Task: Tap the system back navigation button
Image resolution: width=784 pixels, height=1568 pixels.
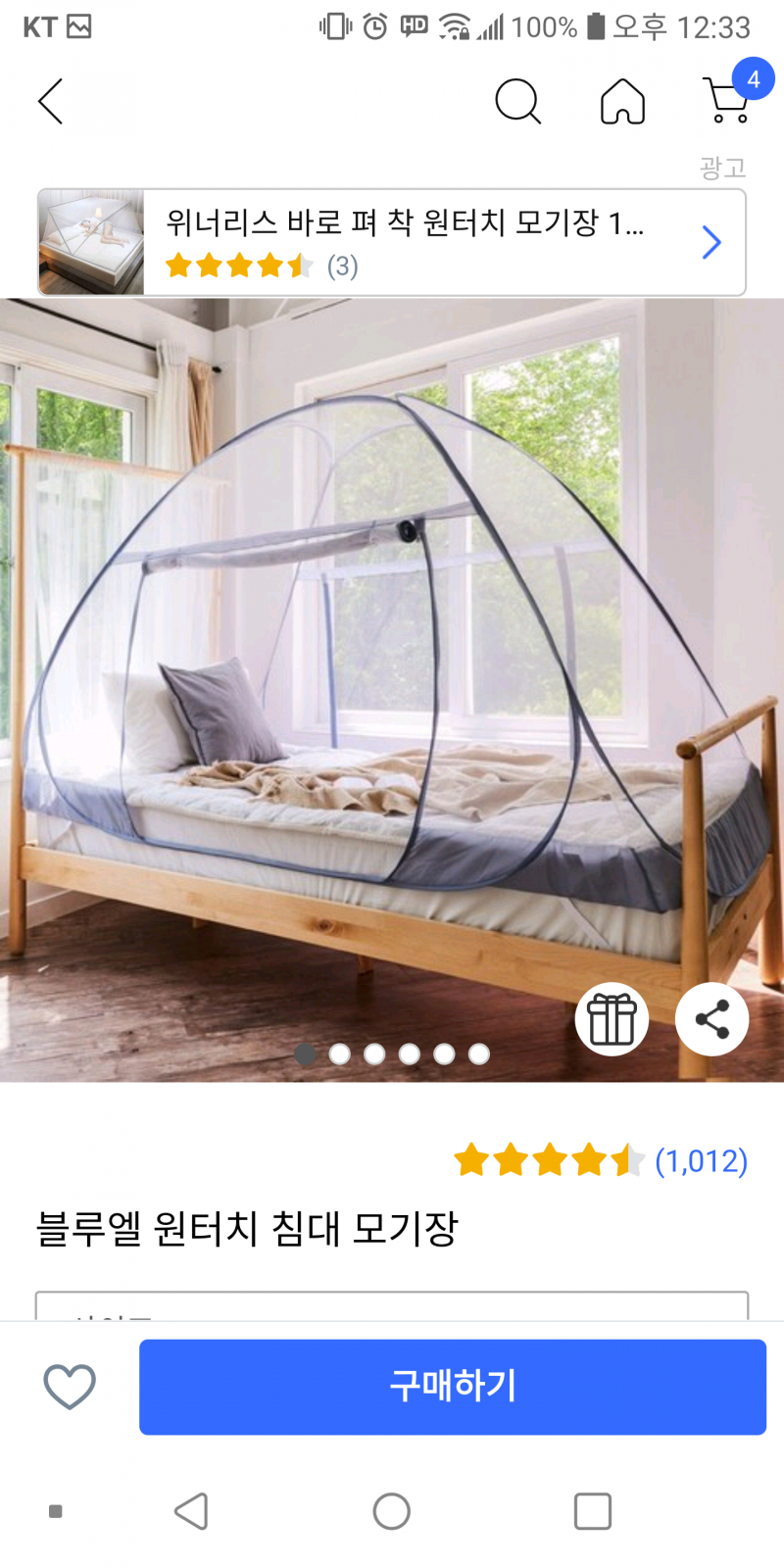Action: coord(192,1511)
